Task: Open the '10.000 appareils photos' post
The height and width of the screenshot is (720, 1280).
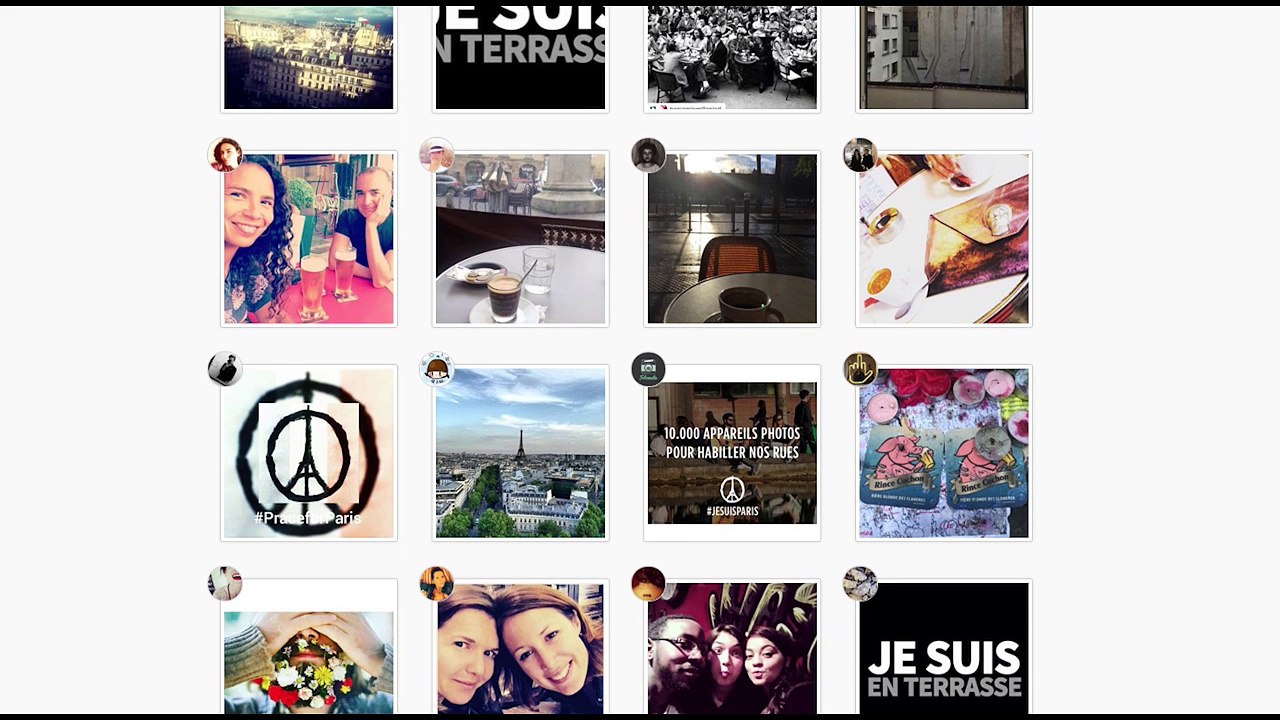Action: (x=732, y=453)
